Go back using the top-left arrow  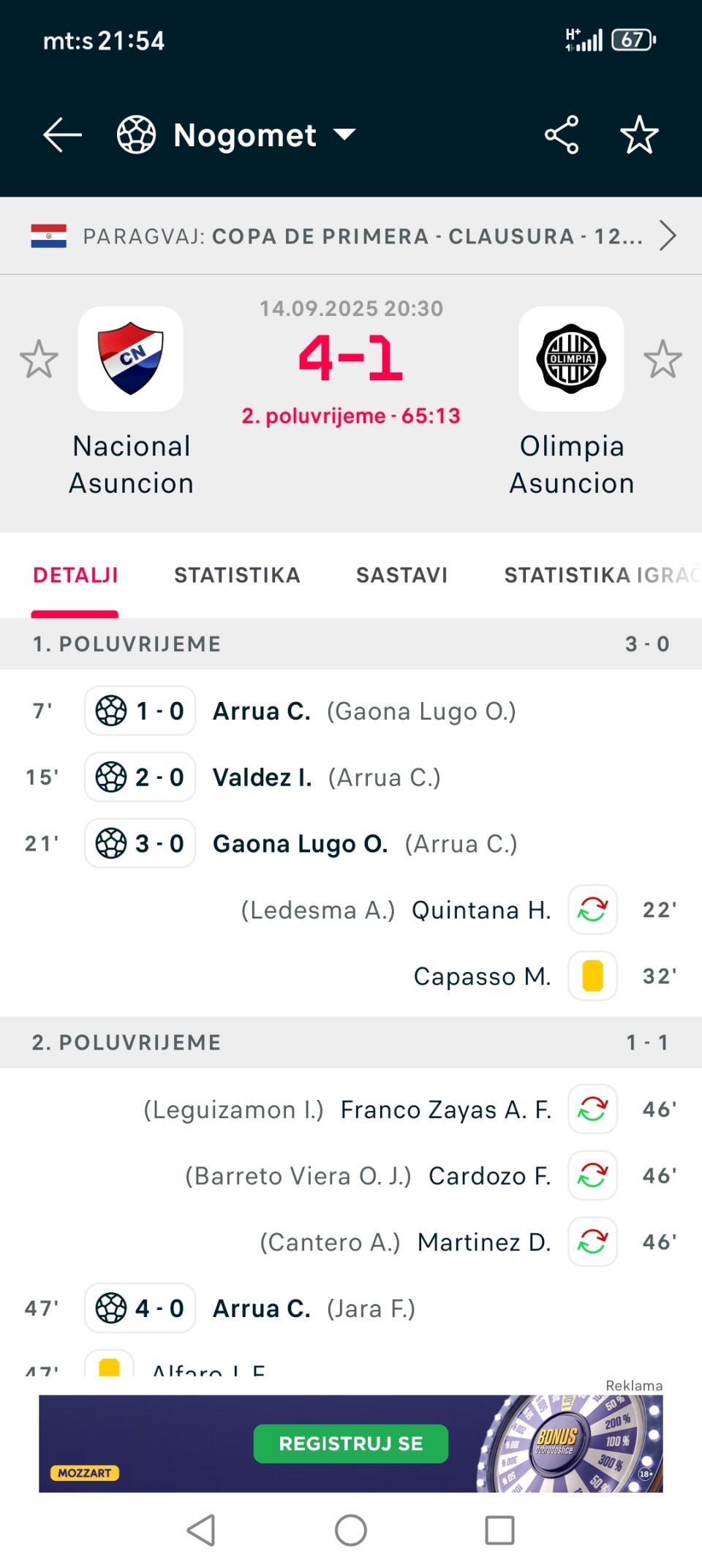pyautogui.click(x=62, y=135)
